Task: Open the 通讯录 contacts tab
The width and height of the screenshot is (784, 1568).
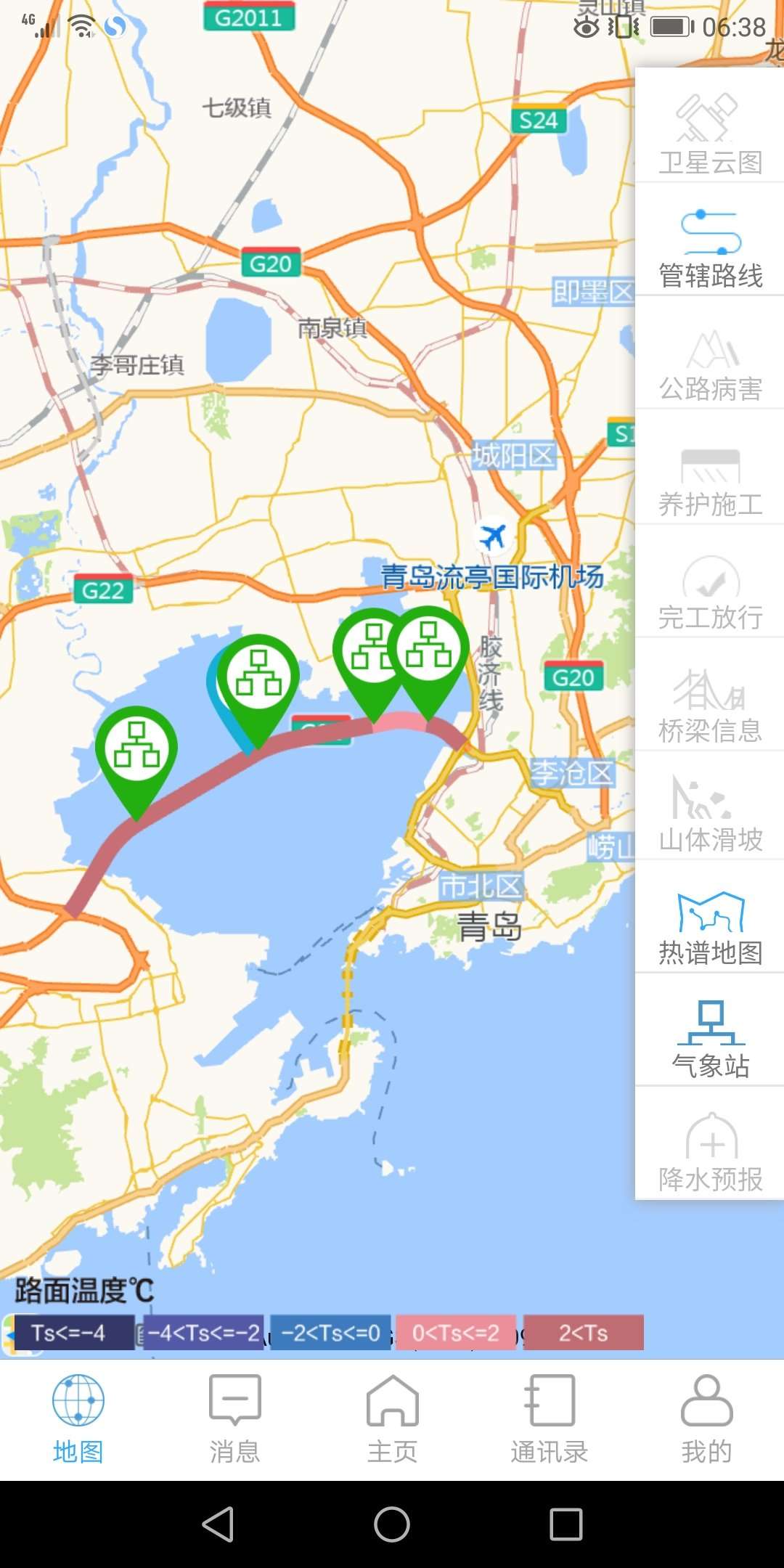Action: tap(550, 1419)
